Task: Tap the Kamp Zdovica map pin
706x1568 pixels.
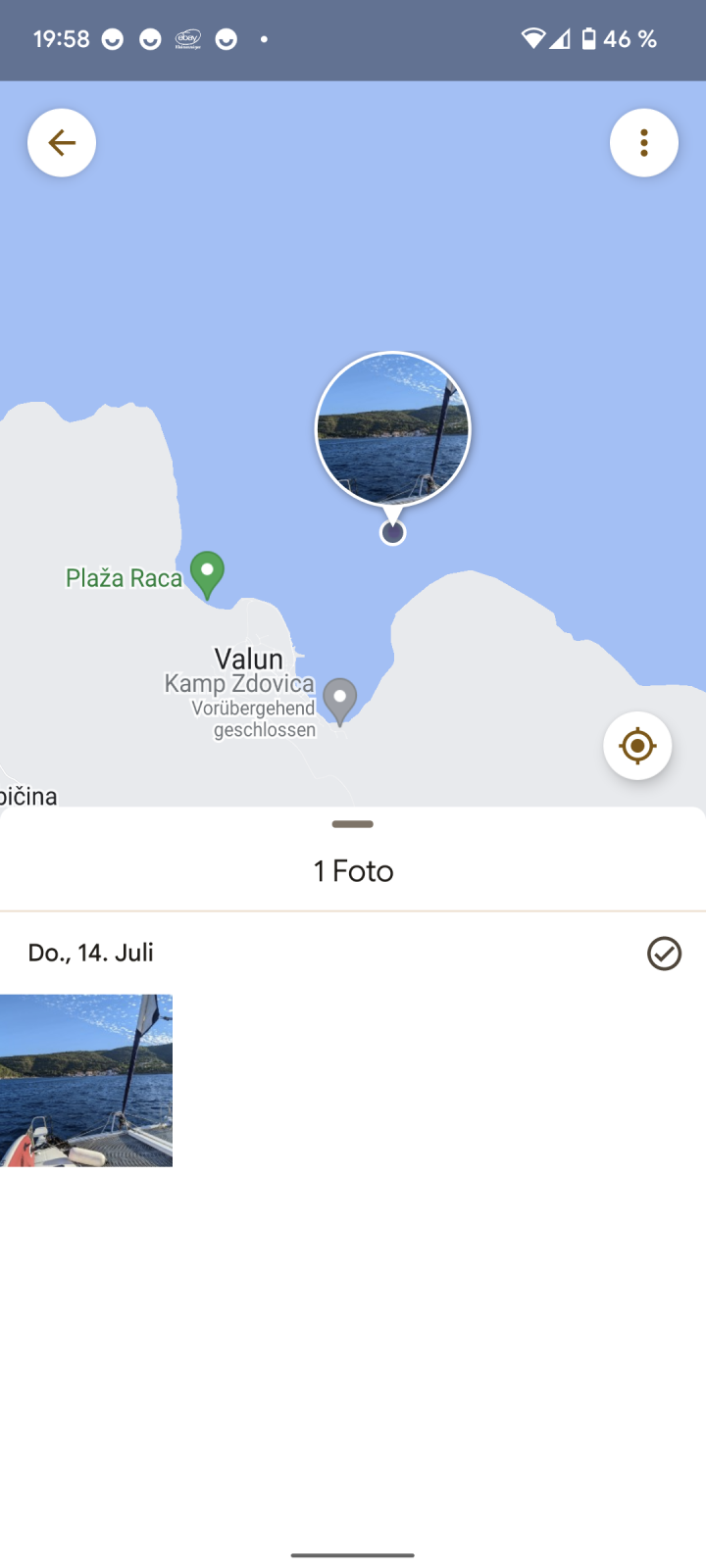Action: (340, 701)
